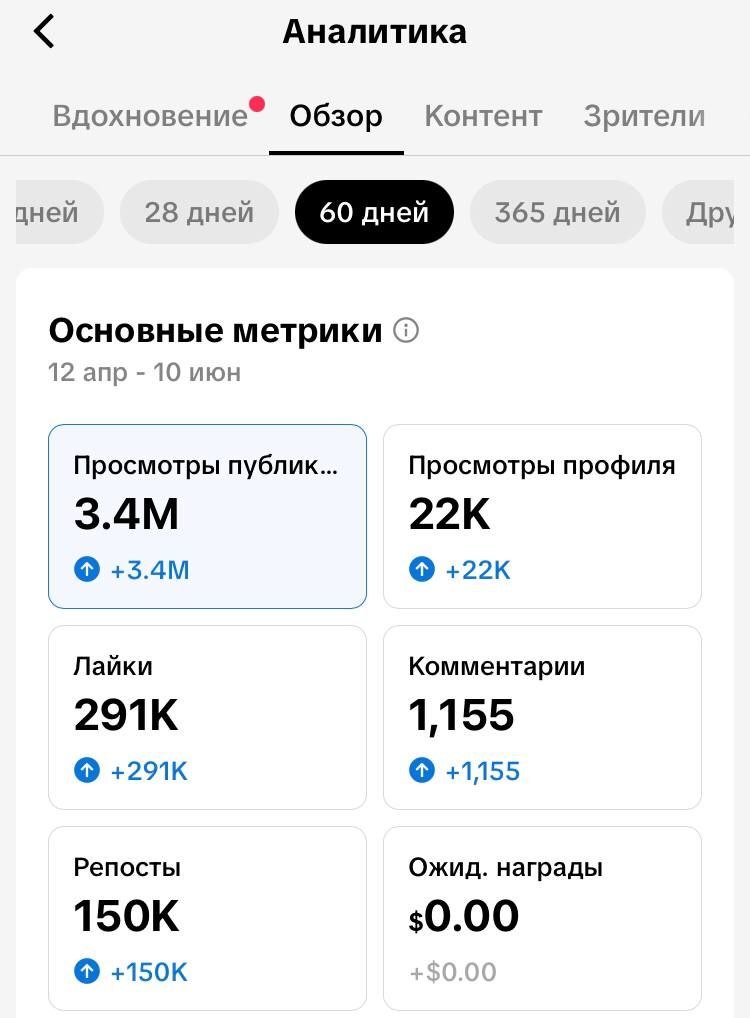
Task: Open the Лайки metric card
Action: click(208, 717)
